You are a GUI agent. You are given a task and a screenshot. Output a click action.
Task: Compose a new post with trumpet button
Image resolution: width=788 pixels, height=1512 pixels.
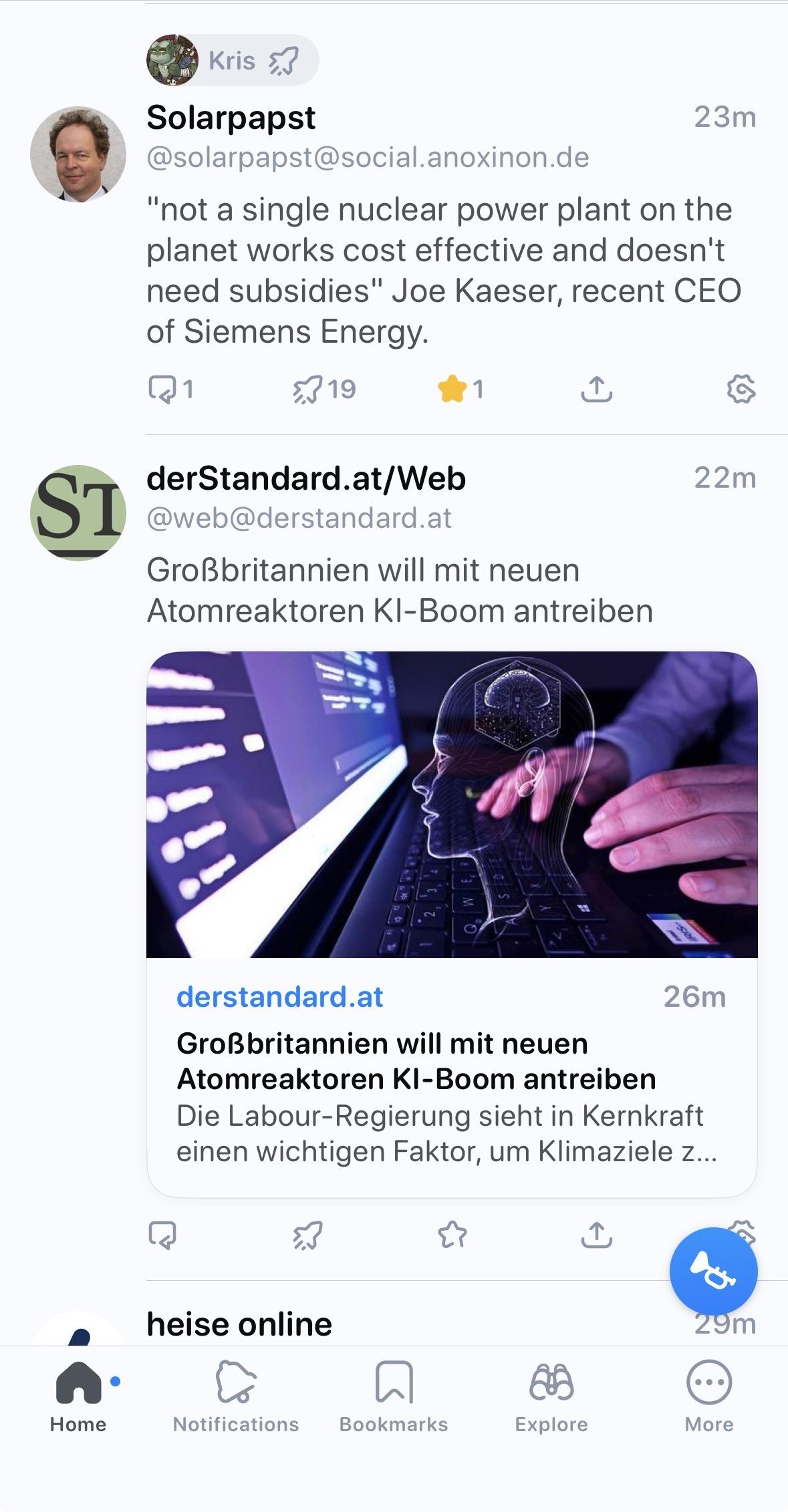click(x=713, y=1270)
